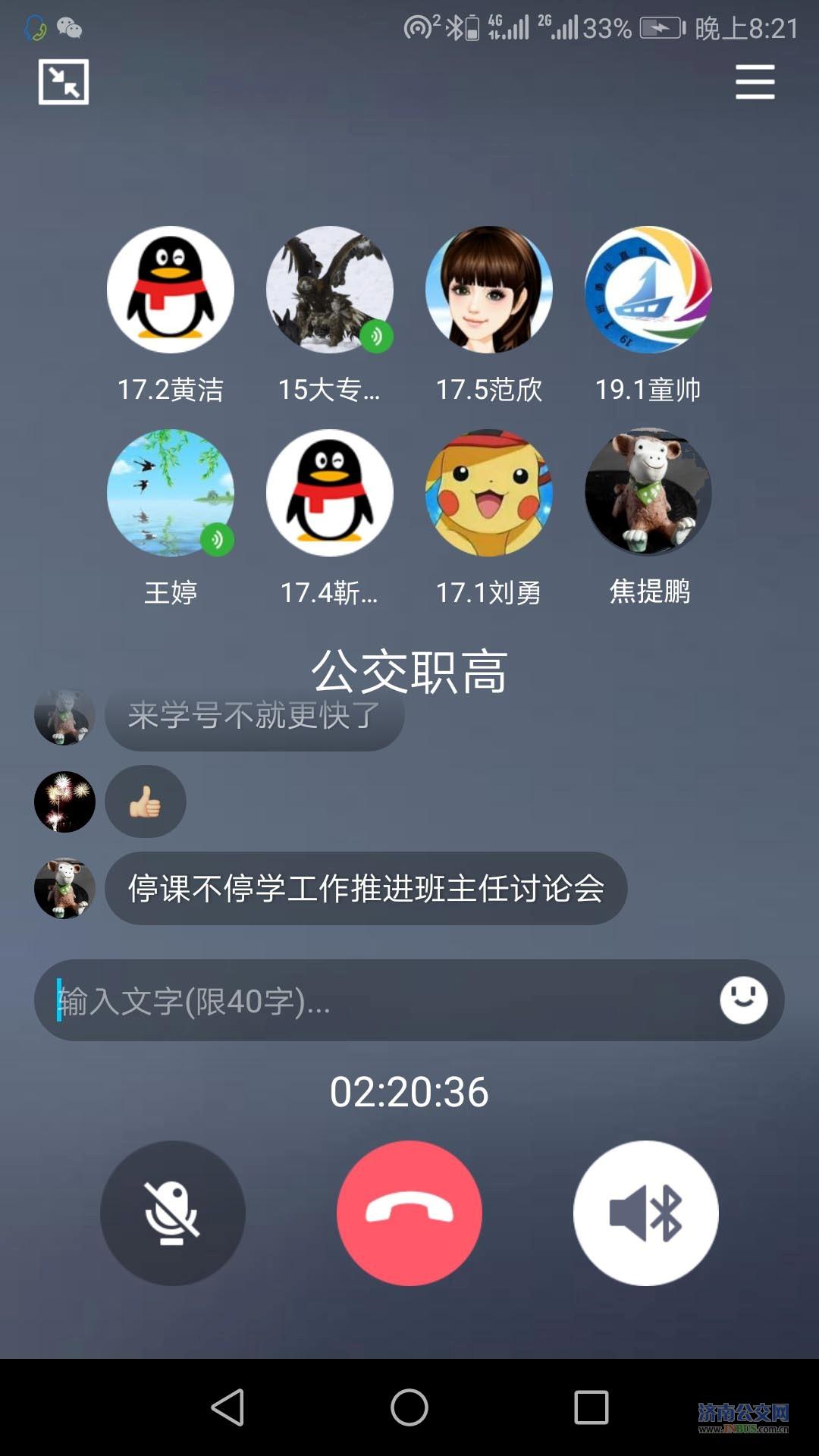Open participant 焦提鹏's avatar
The height and width of the screenshot is (1456, 819).
coord(648,493)
